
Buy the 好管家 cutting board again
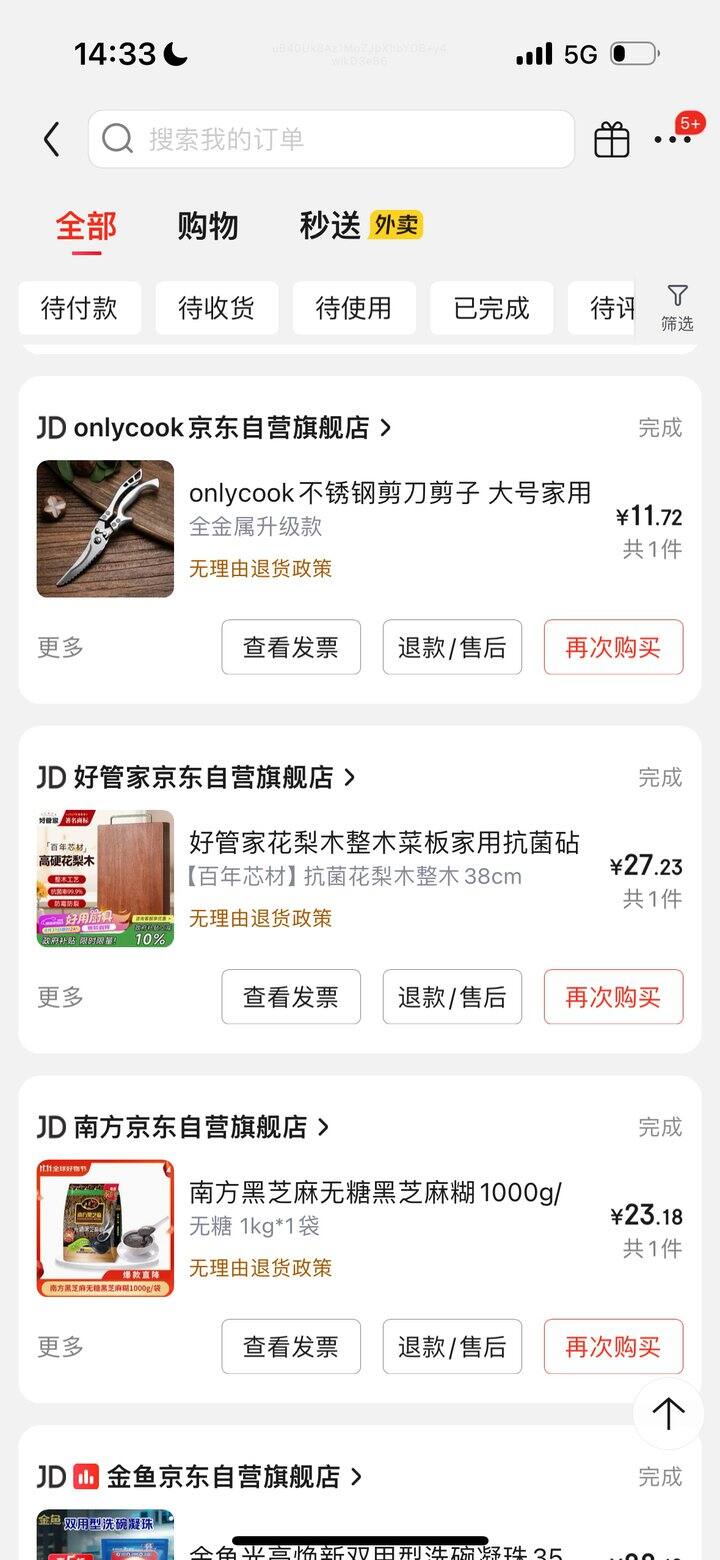point(613,997)
